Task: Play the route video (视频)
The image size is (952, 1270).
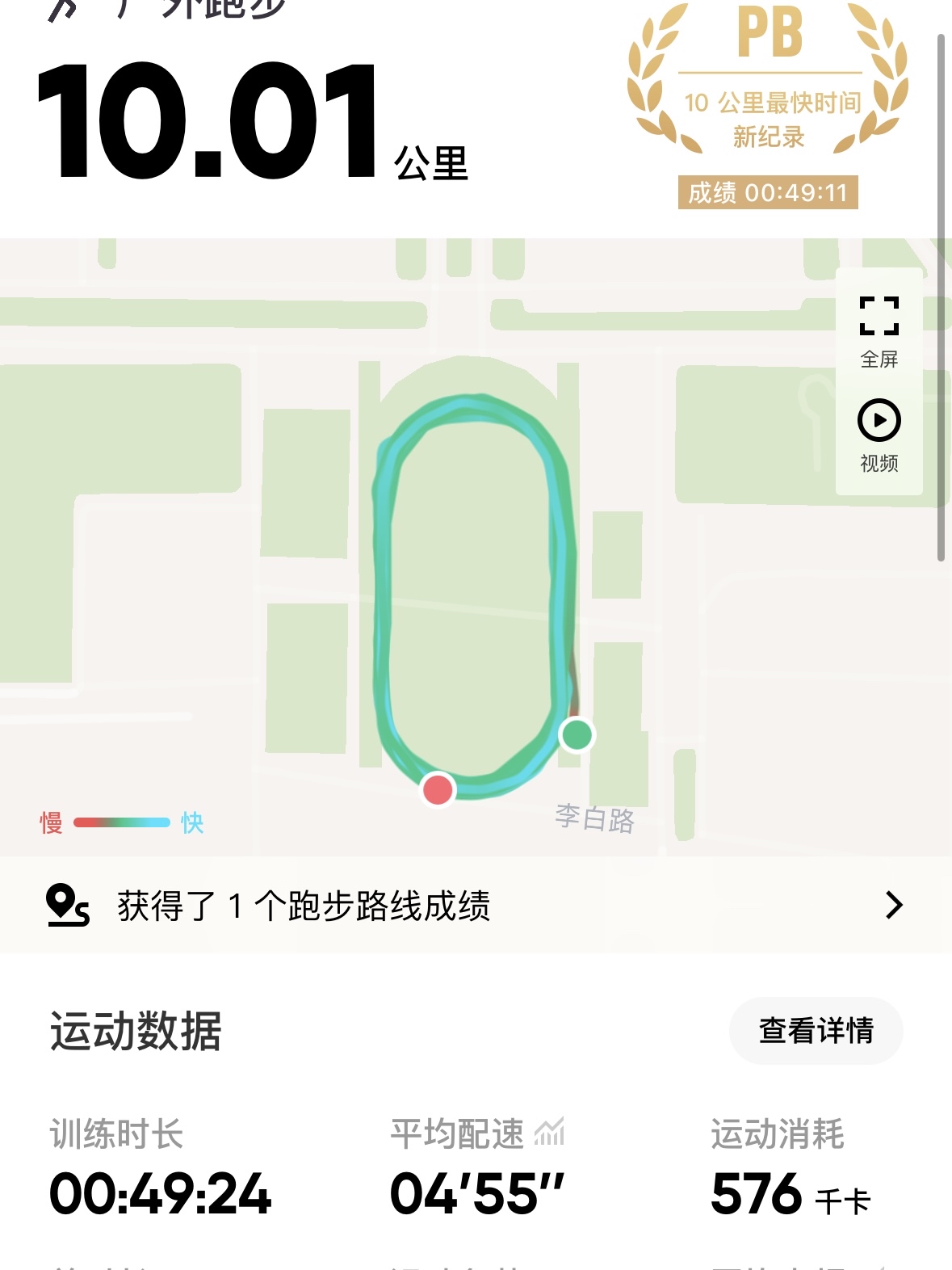Action: pos(879,434)
